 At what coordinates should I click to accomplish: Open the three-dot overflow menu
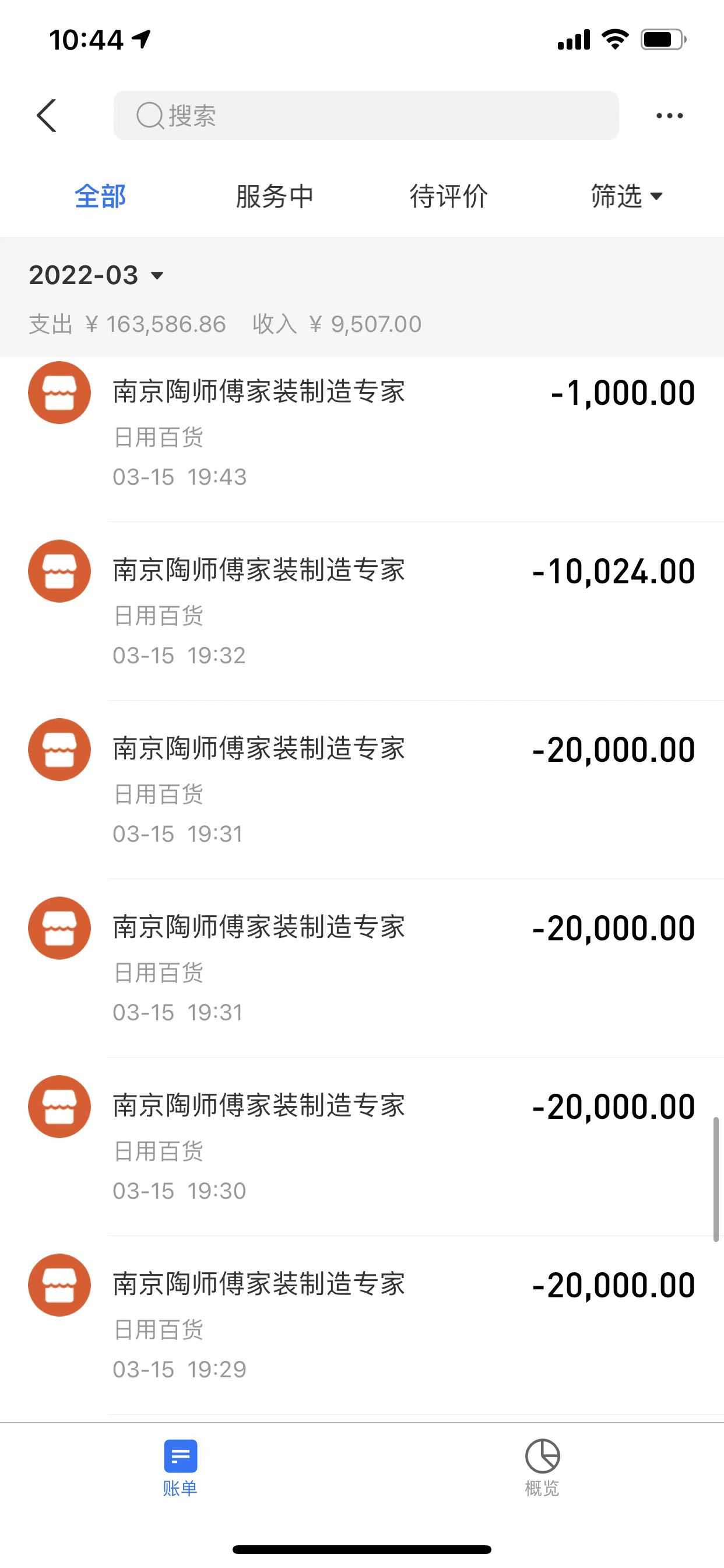pos(669,116)
